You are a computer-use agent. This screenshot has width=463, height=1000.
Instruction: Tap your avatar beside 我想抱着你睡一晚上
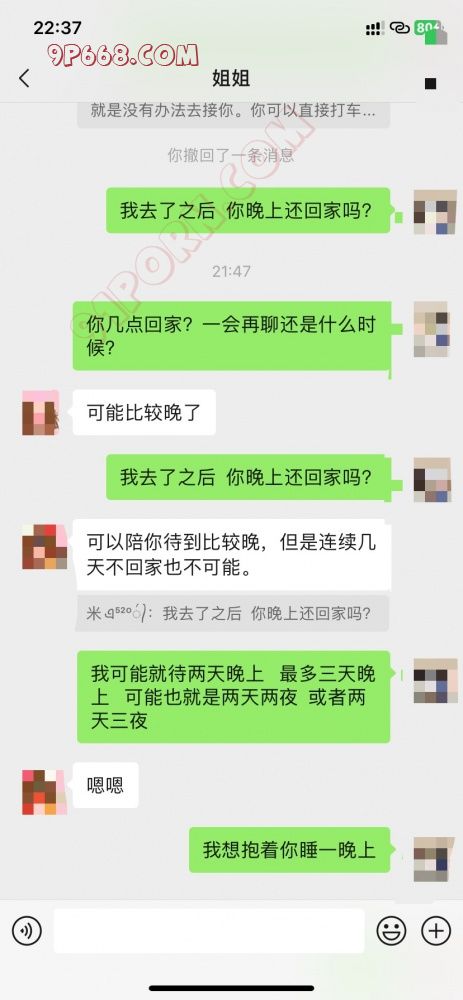coord(434,859)
